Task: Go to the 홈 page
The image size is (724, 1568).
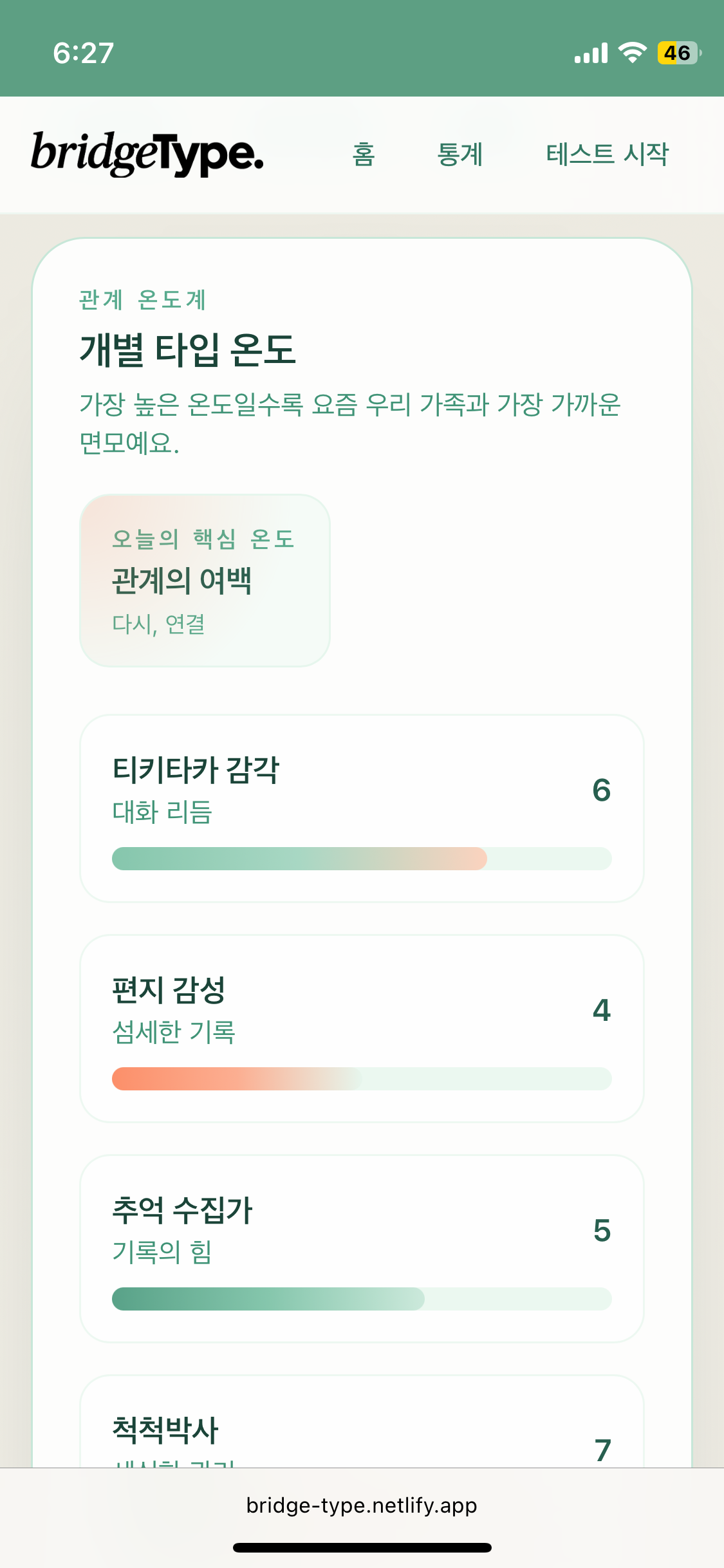Action: [x=364, y=154]
